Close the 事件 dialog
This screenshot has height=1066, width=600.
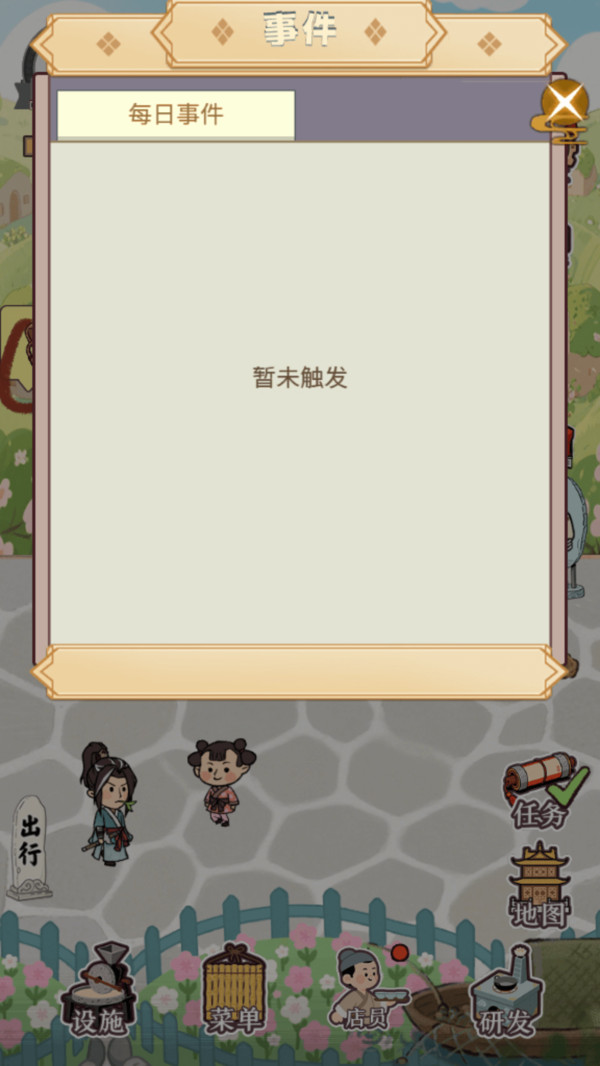point(565,103)
